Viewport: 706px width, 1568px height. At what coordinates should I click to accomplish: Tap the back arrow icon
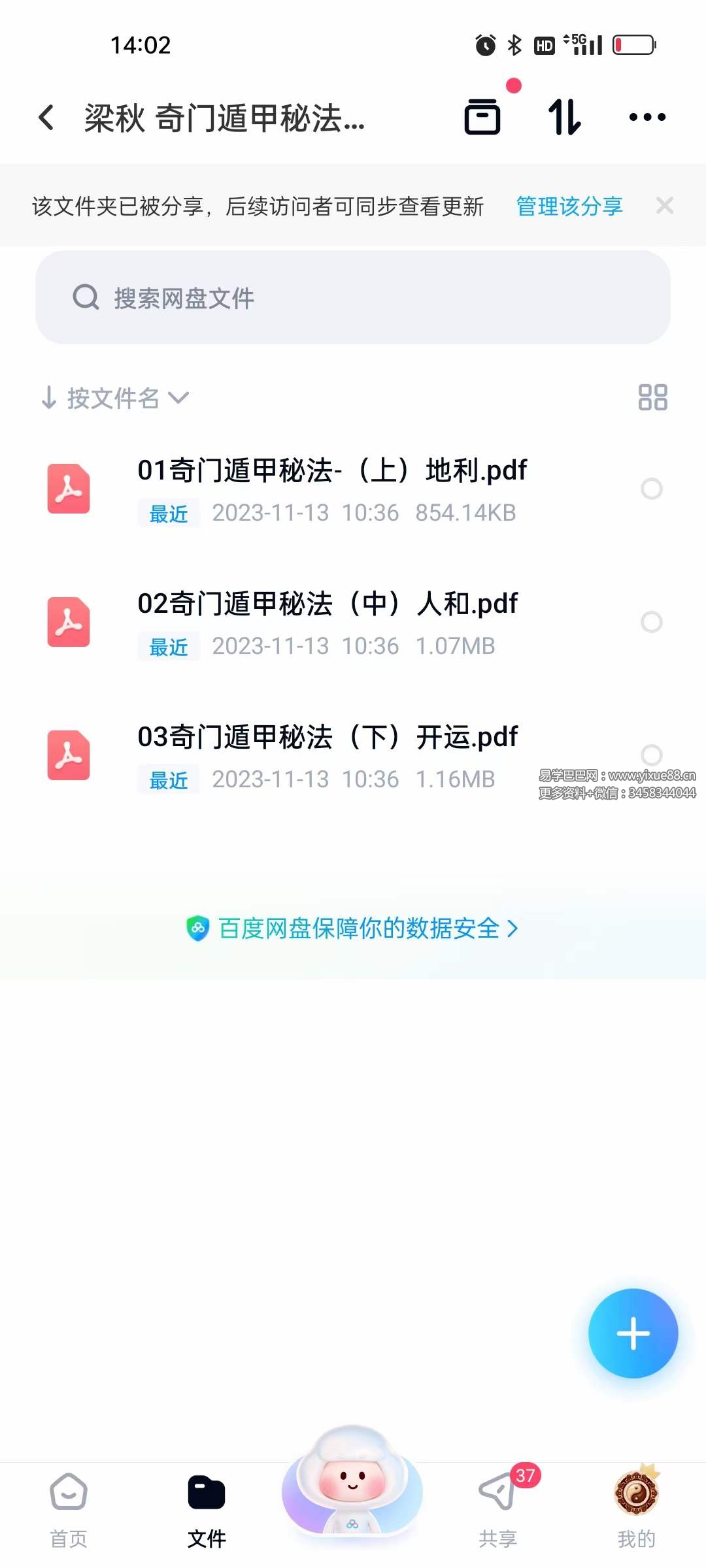[46, 118]
